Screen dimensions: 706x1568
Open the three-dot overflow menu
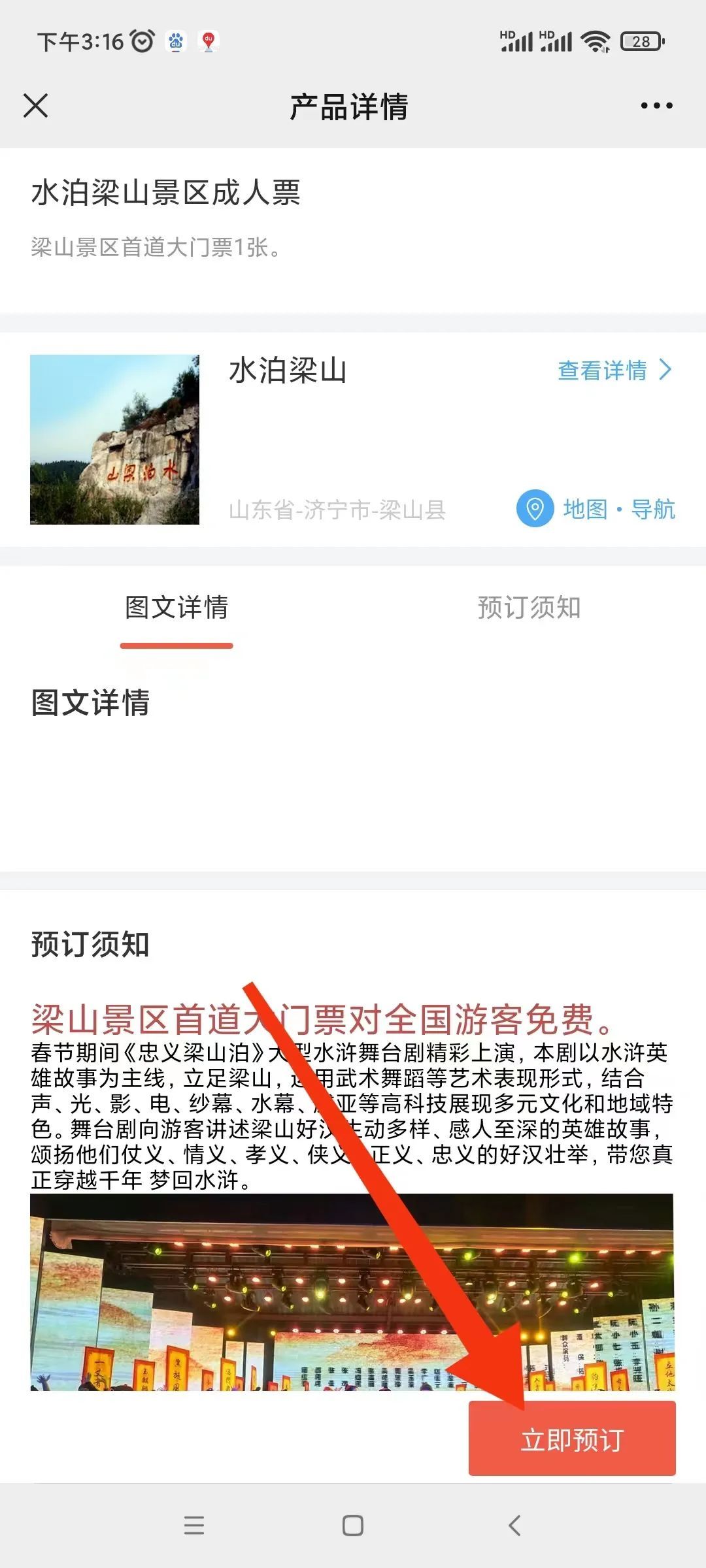point(656,105)
